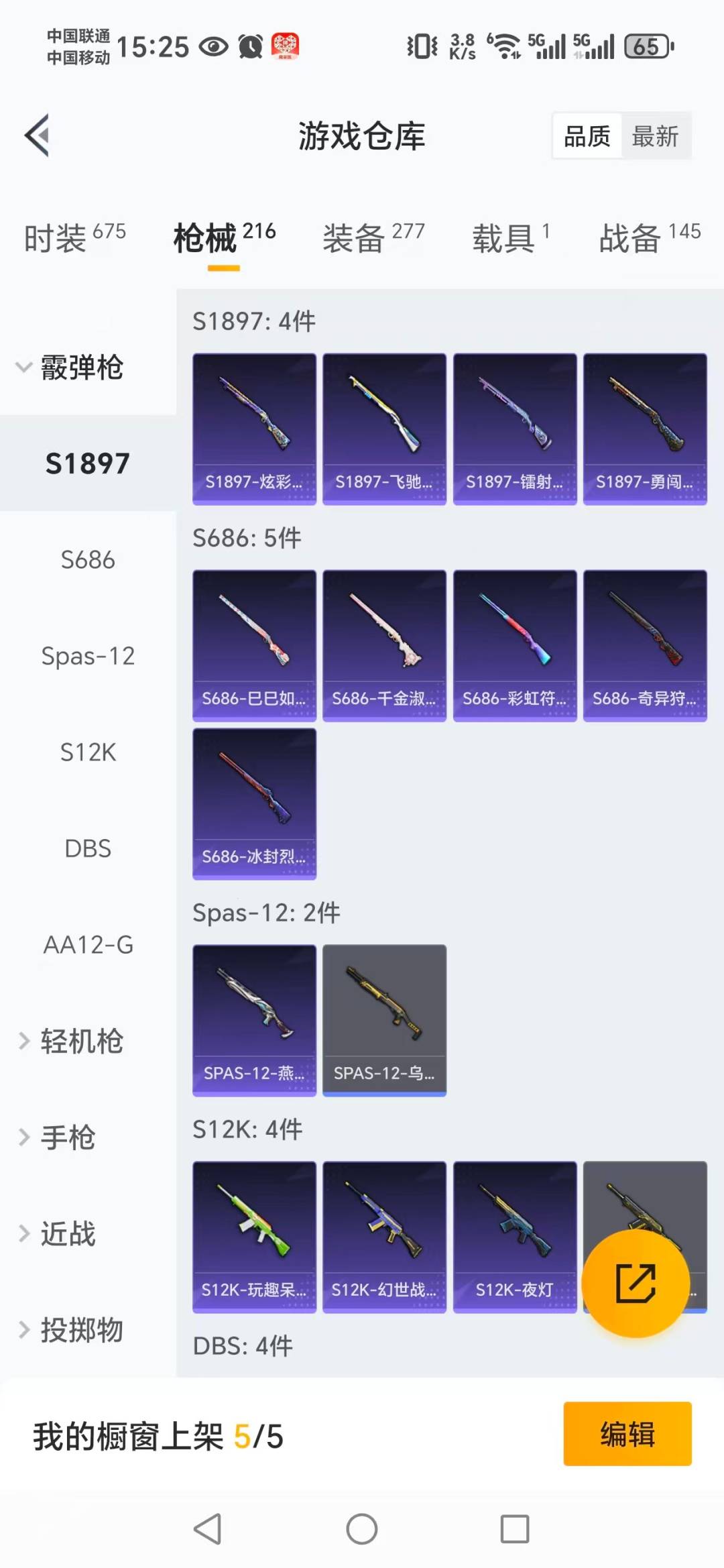Open the S1897-炫彩 skin item
The height and width of the screenshot is (1568, 724).
coord(254,429)
